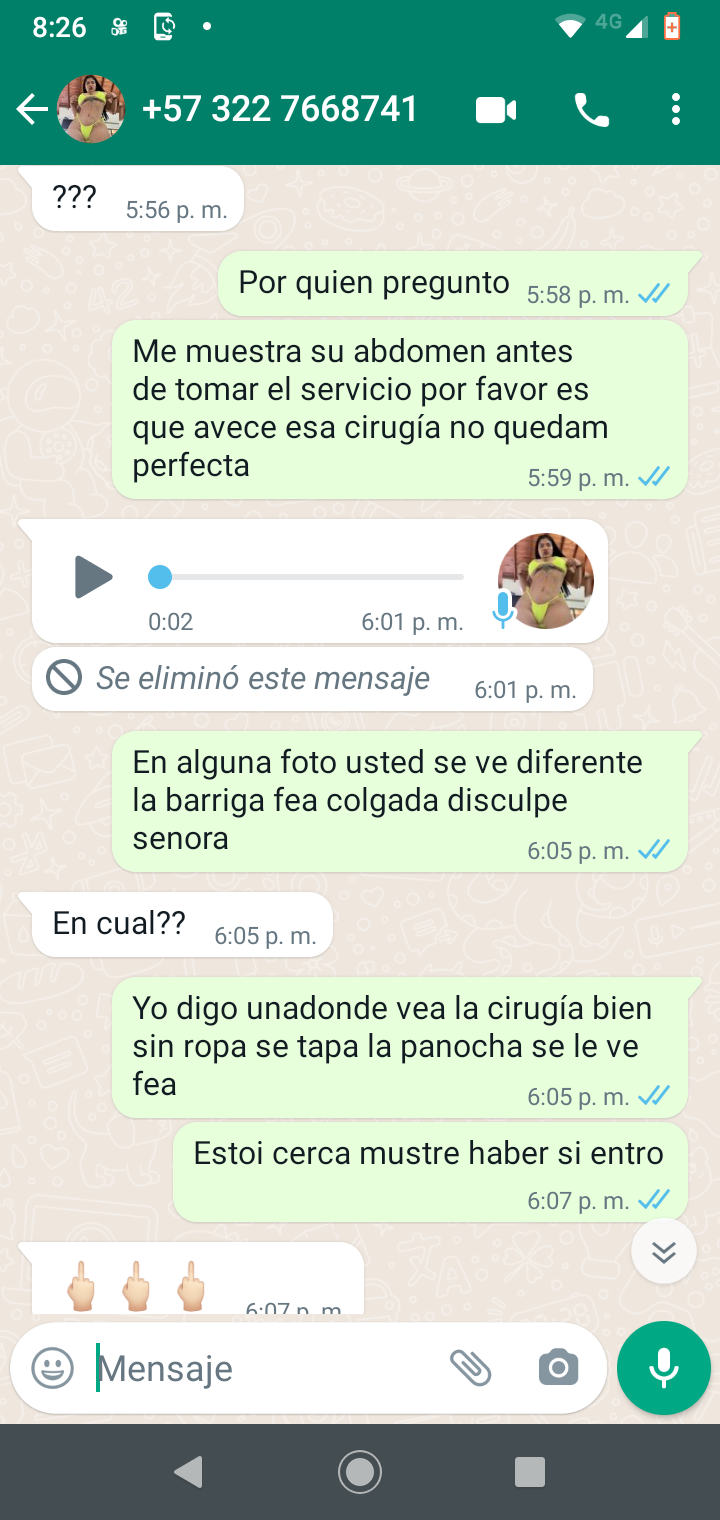Go back from this chat

32,109
